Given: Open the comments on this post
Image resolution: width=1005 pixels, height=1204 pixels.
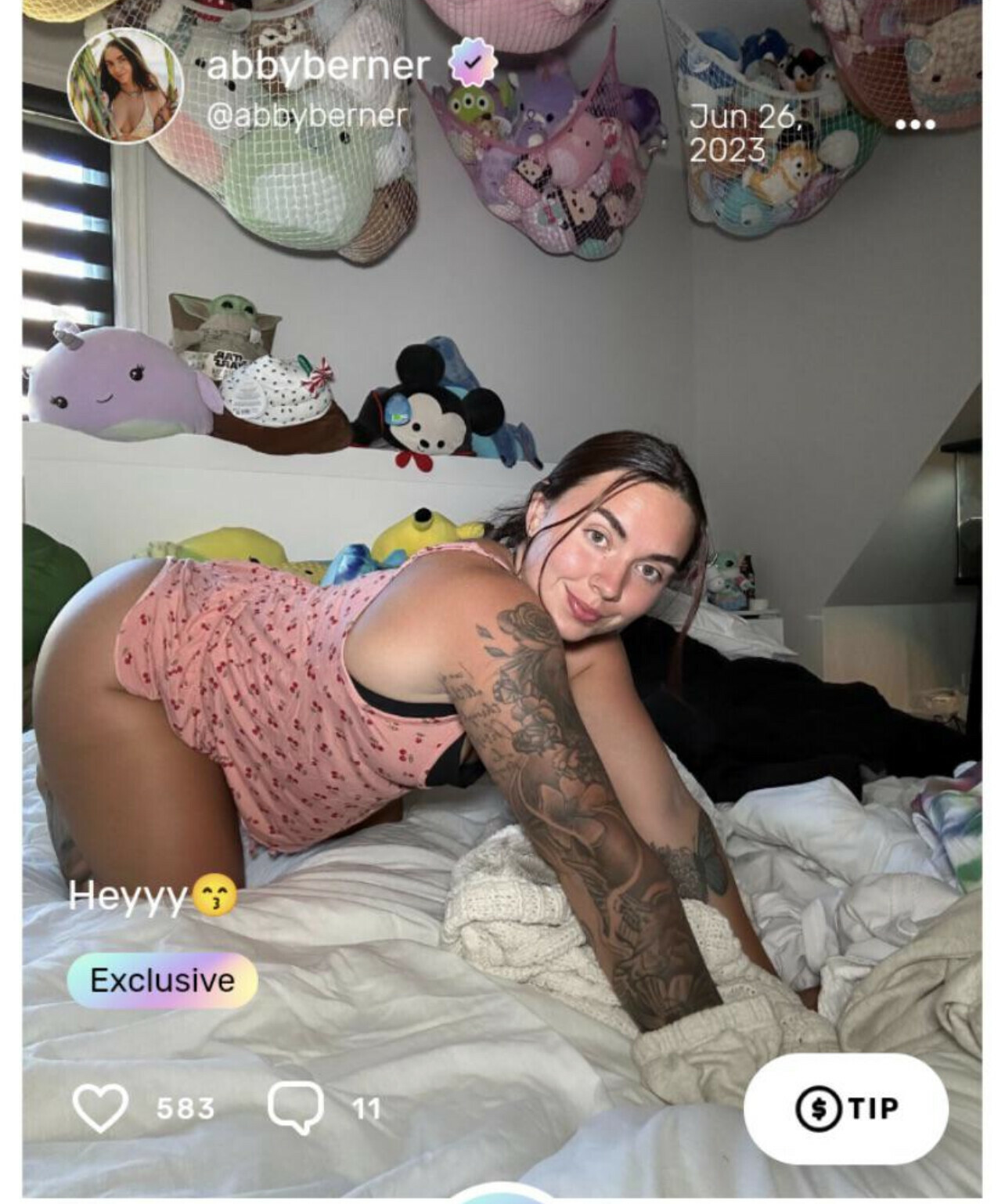Looking at the screenshot, I should click(296, 1107).
